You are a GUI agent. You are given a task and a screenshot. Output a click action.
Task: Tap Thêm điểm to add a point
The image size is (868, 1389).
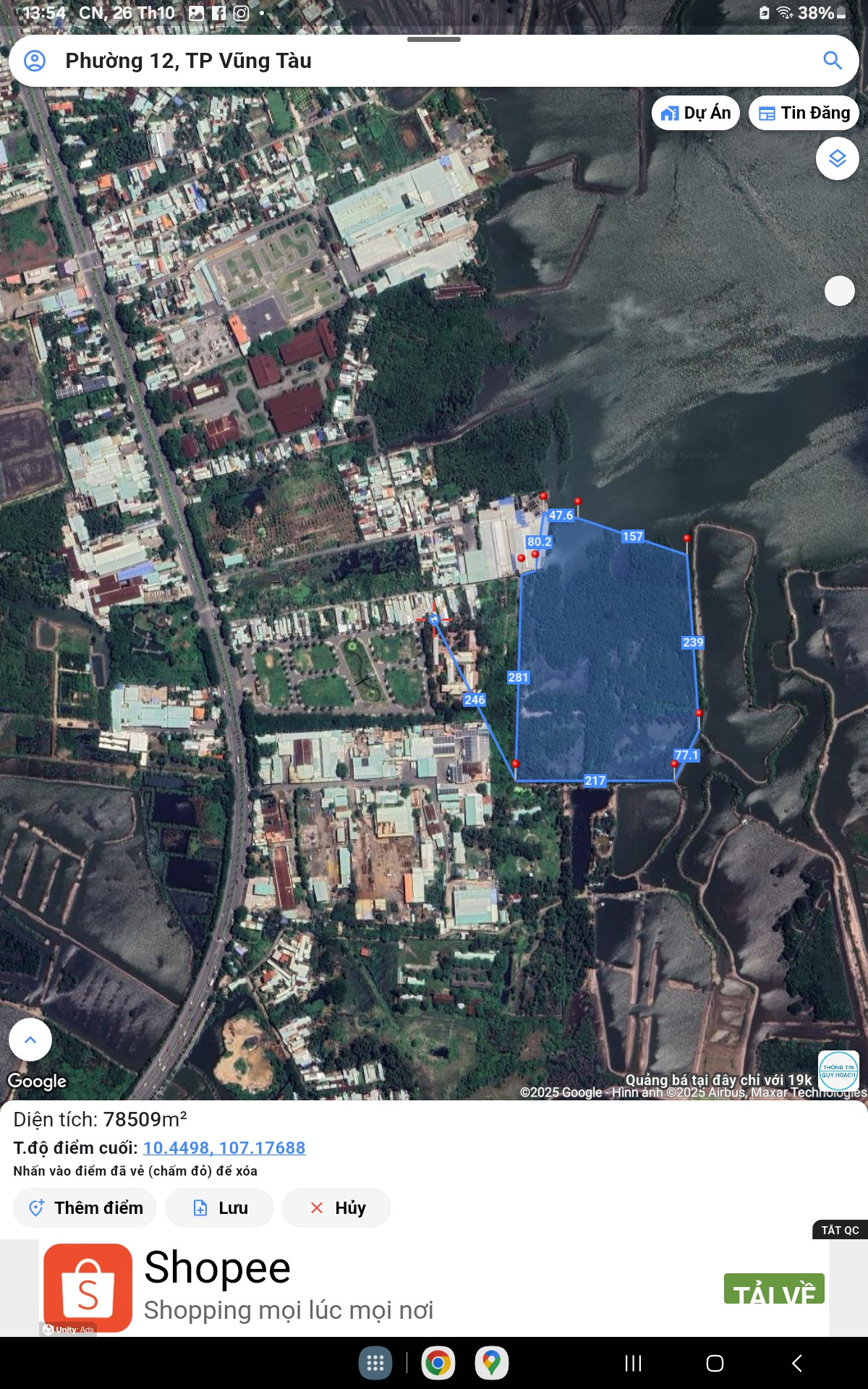coord(85,1208)
